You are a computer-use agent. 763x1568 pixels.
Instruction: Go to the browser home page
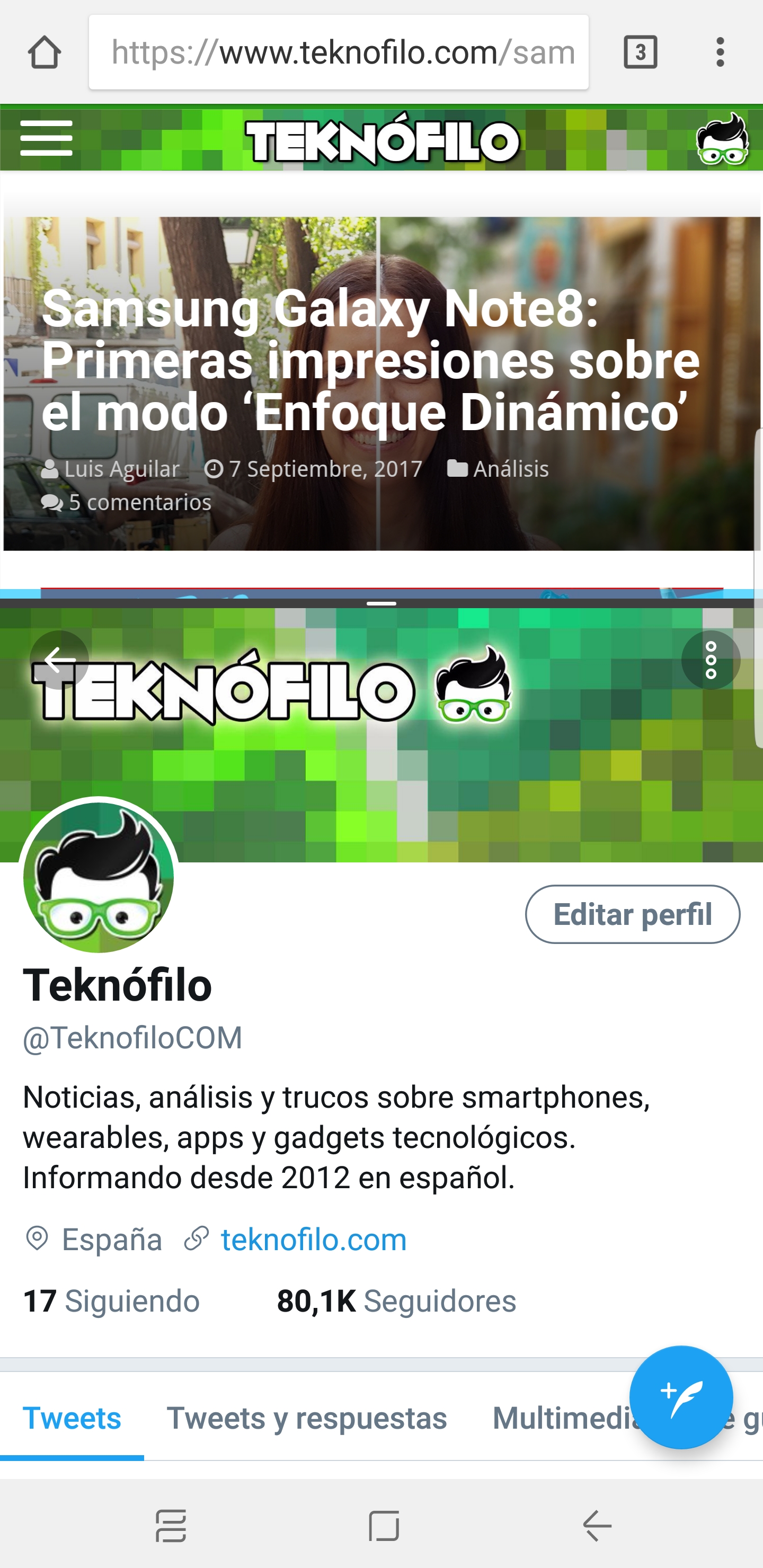coord(44,52)
